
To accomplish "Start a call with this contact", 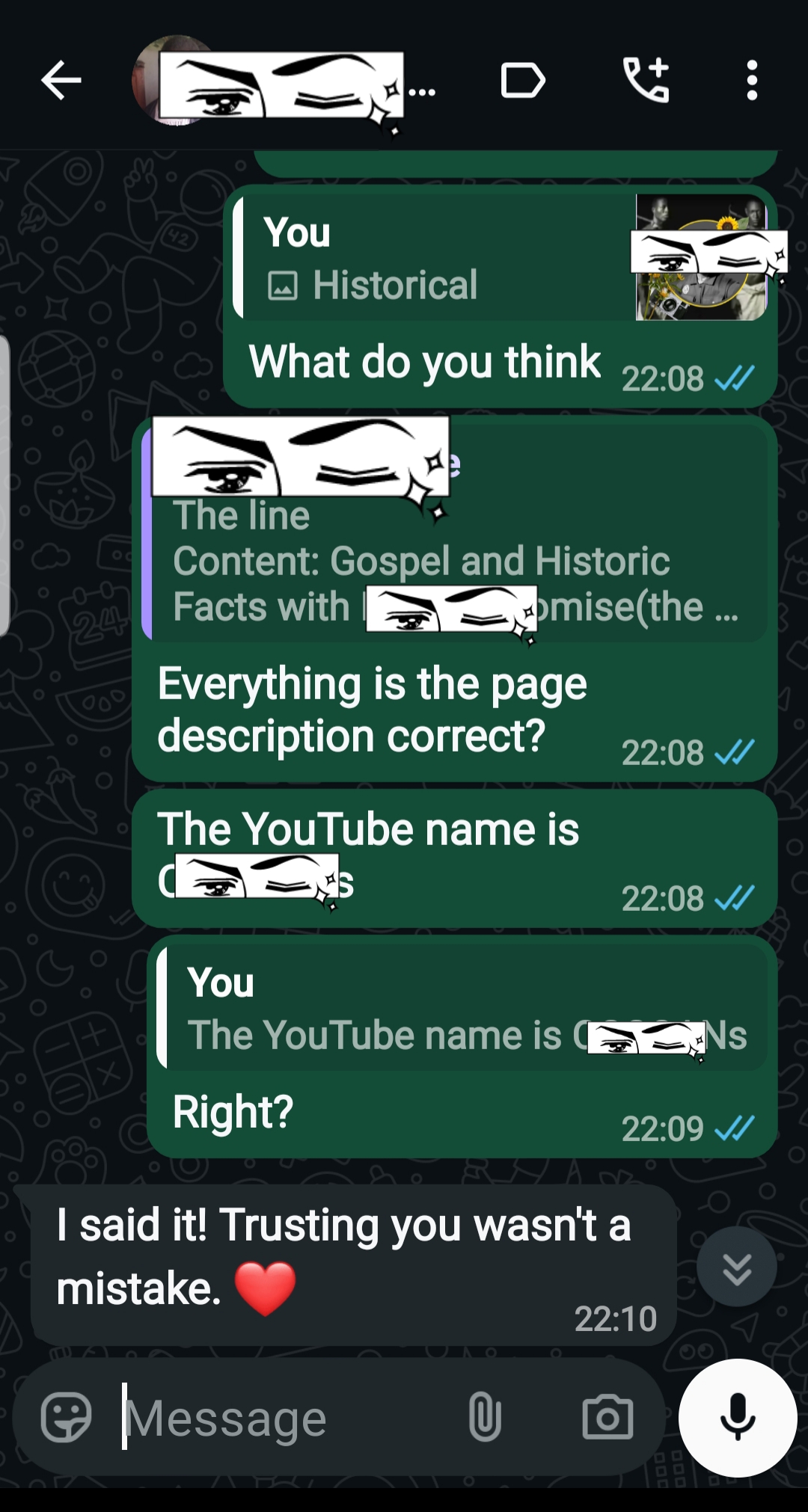I will pos(646,80).
